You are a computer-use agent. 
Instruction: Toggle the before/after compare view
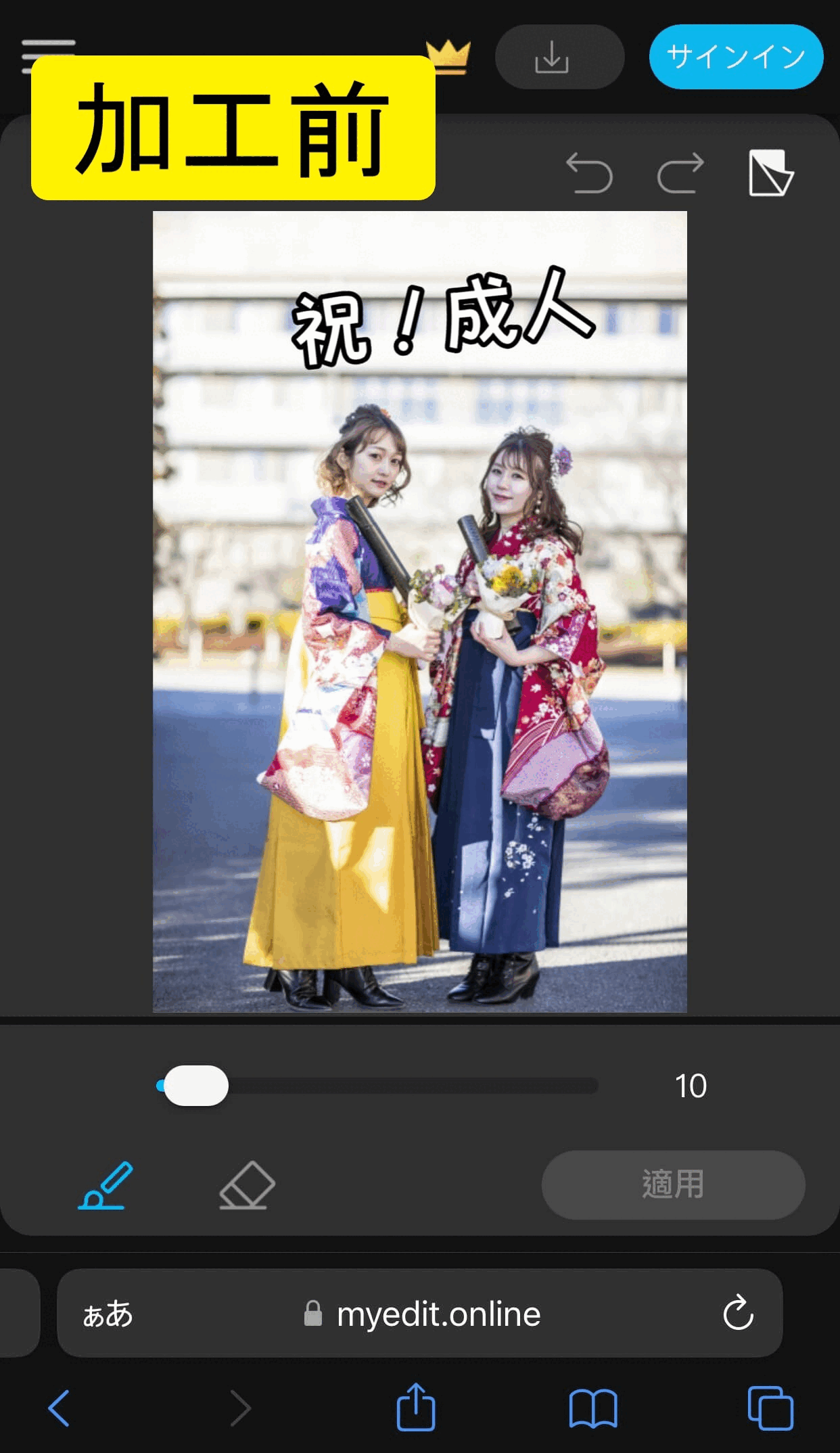pyautogui.click(x=771, y=173)
